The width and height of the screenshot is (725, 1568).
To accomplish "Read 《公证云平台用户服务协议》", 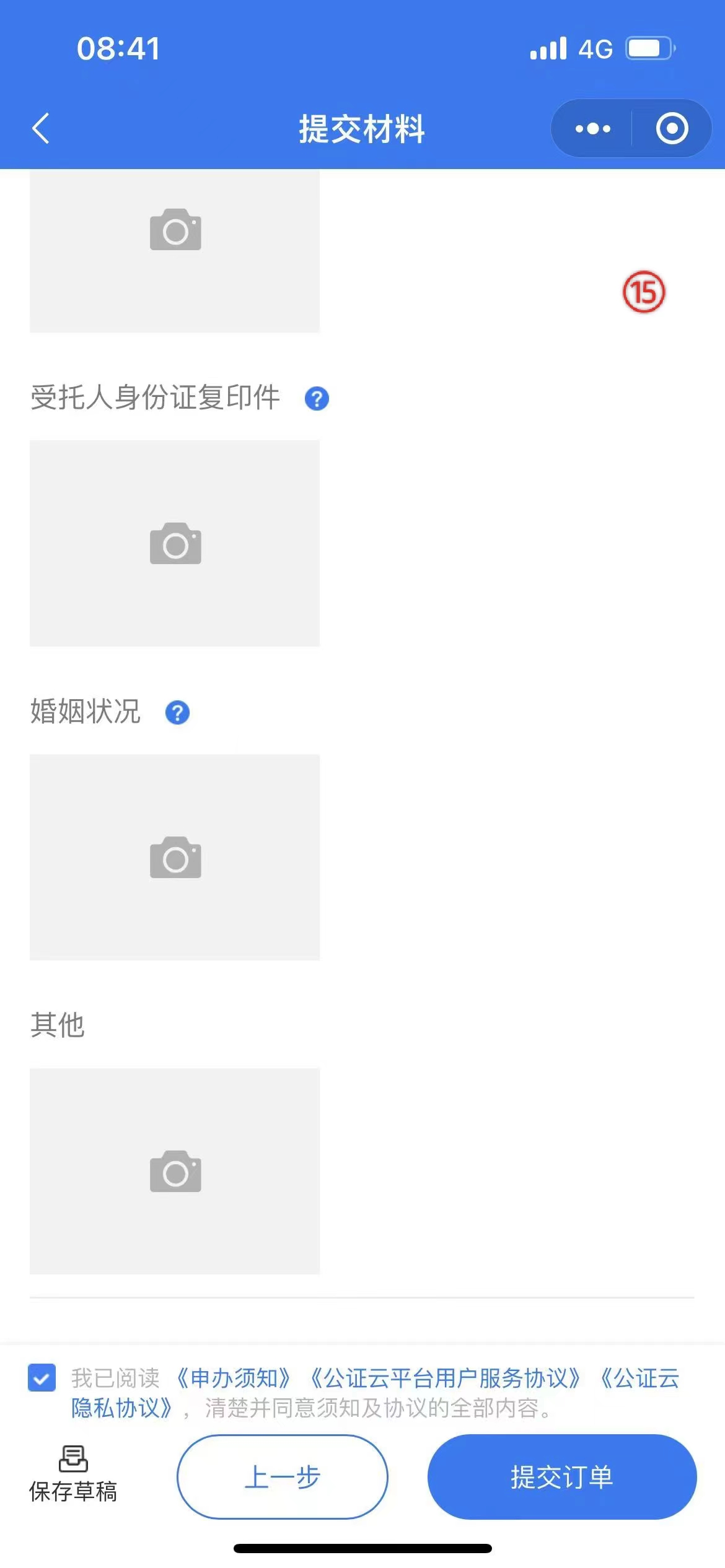I will click(446, 1379).
